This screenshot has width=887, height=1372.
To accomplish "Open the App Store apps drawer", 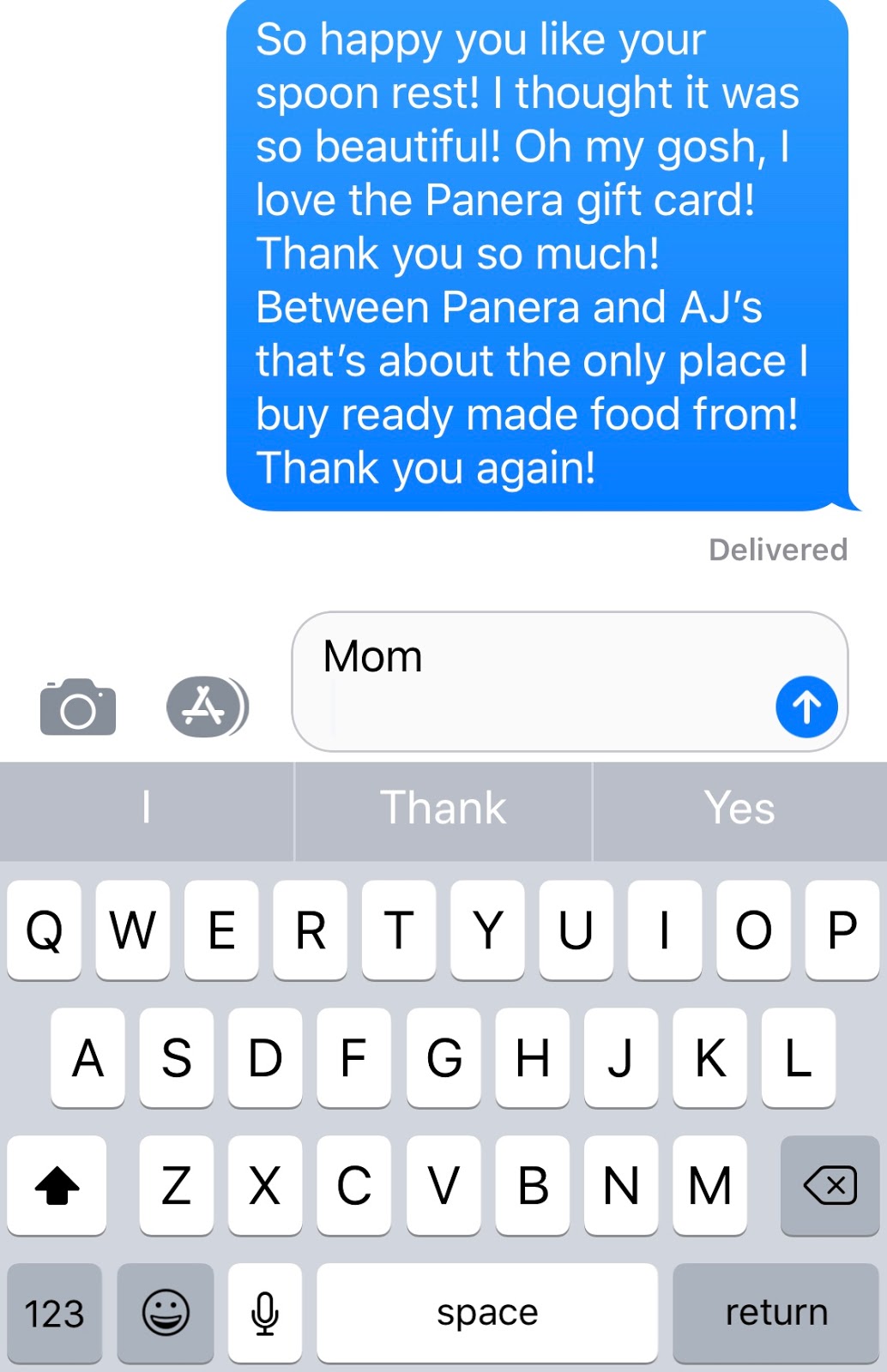I will [206, 707].
